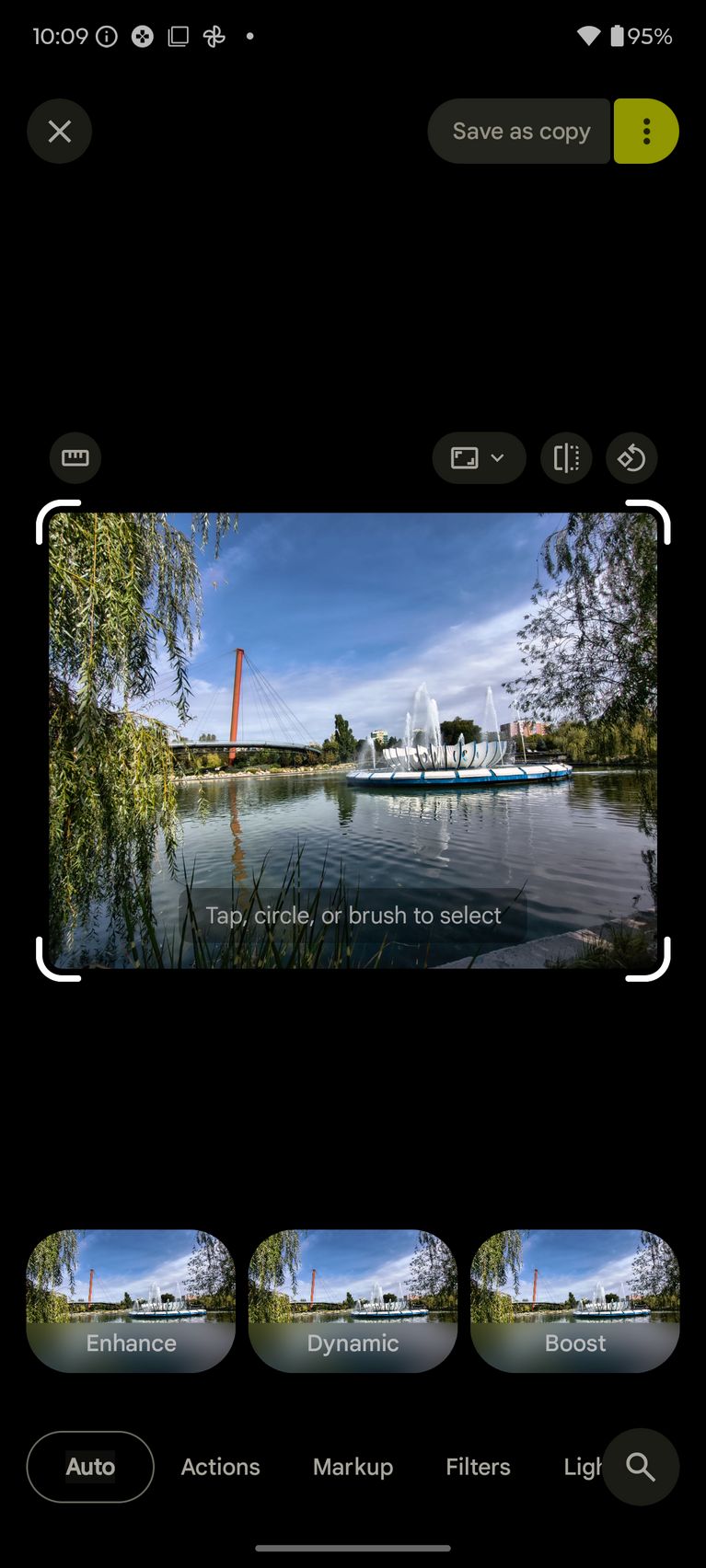The height and width of the screenshot is (1568, 706).
Task: Expand the aspect ratio dropdown
Action: (x=479, y=457)
